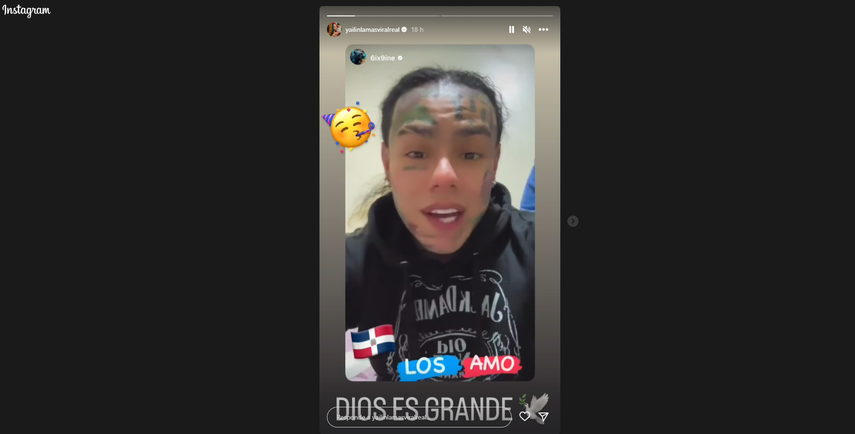Image resolution: width=855 pixels, height=434 pixels.
Task: Focus the reply to yailinlamasviralreal field
Action: [418, 416]
